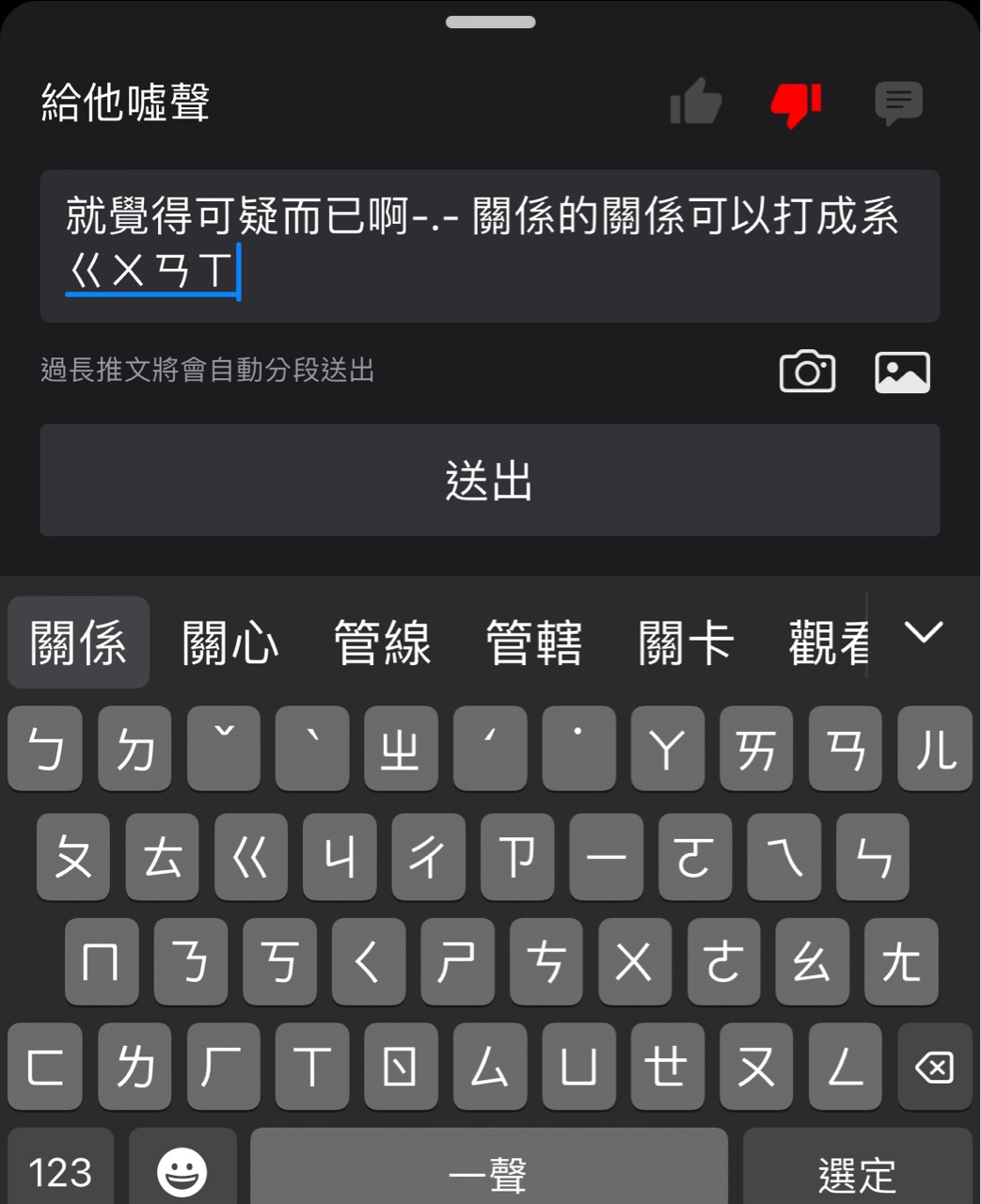Focus the comment text field
Image resolution: width=981 pixels, height=1204 pixels.
tap(489, 246)
